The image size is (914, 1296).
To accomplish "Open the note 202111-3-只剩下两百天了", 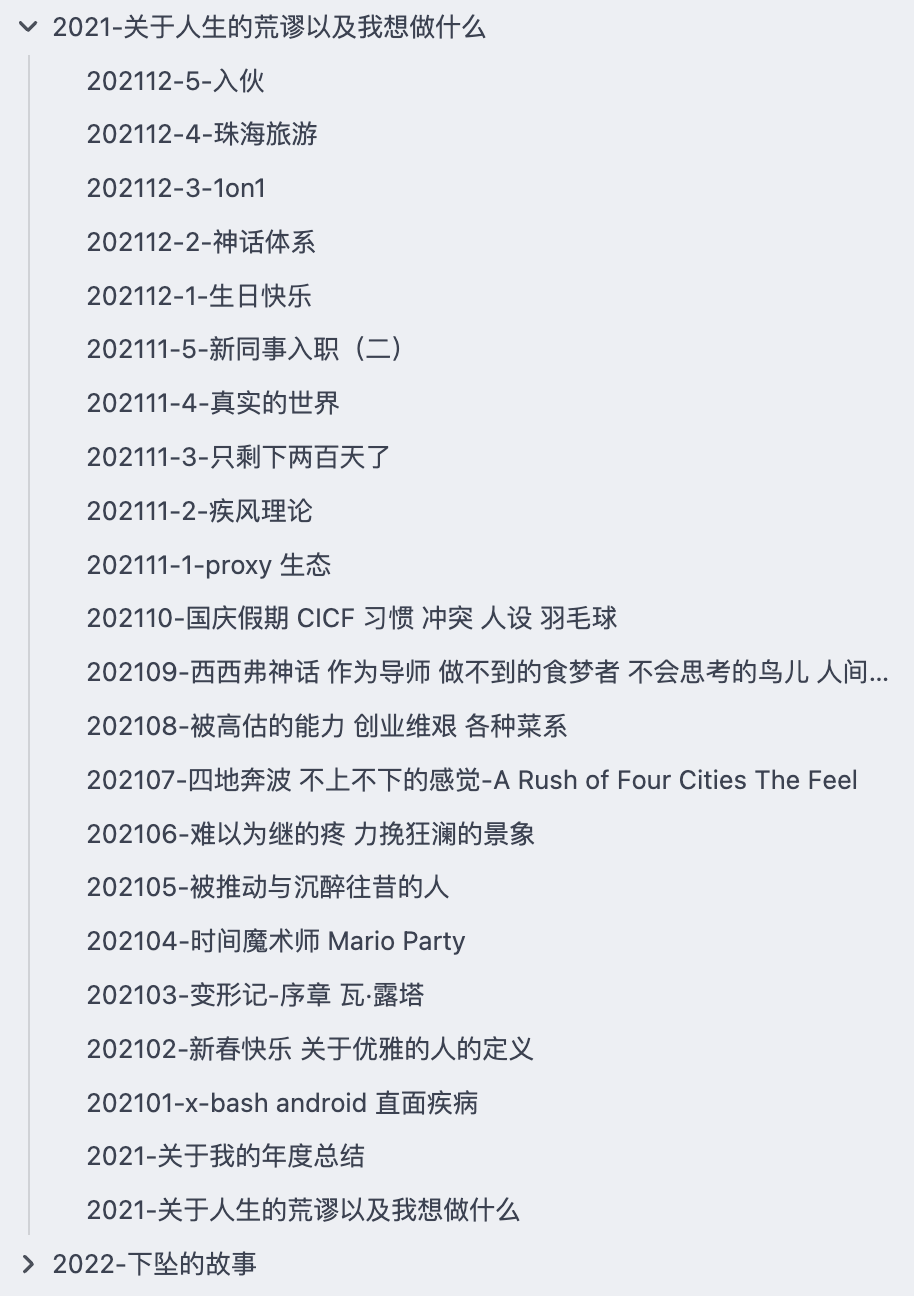I will (238, 458).
